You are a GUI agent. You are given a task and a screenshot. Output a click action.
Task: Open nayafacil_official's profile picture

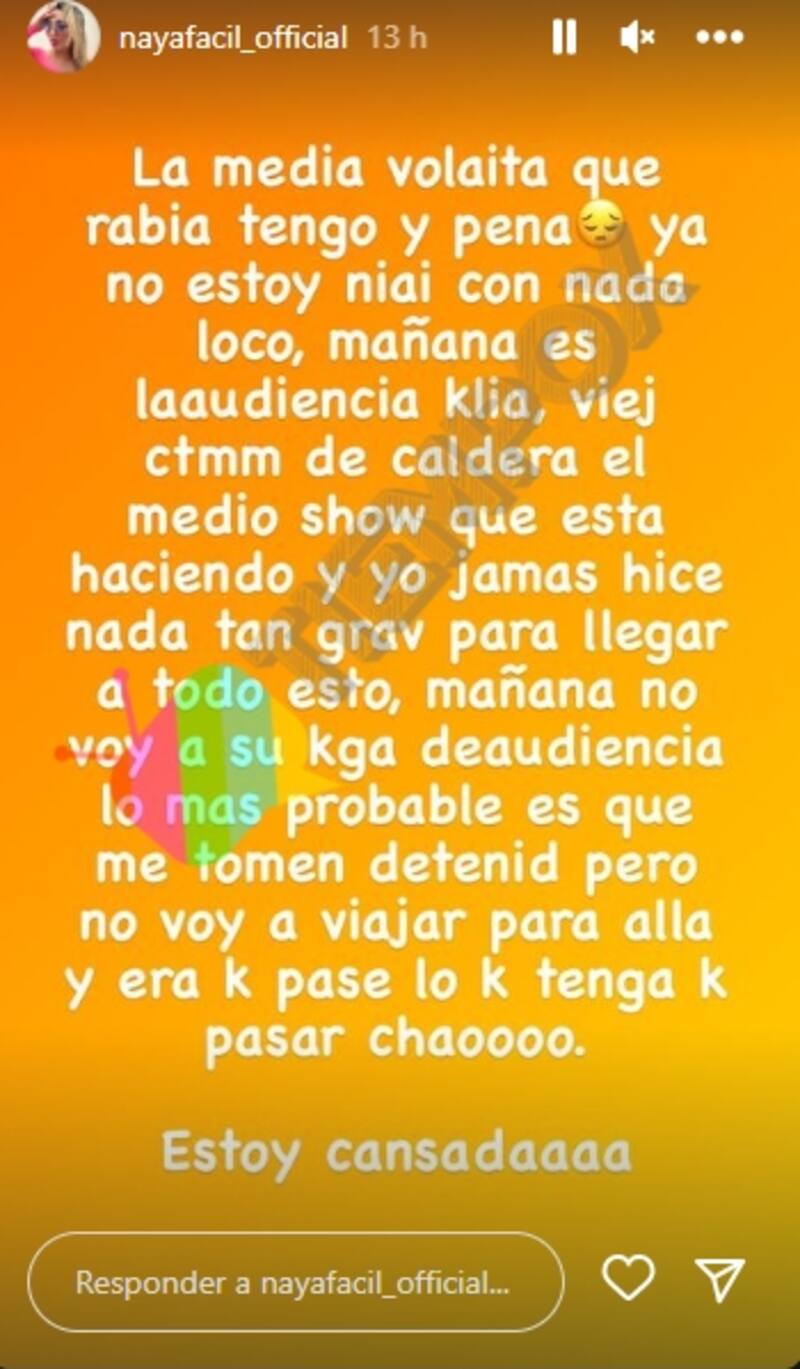(64, 37)
